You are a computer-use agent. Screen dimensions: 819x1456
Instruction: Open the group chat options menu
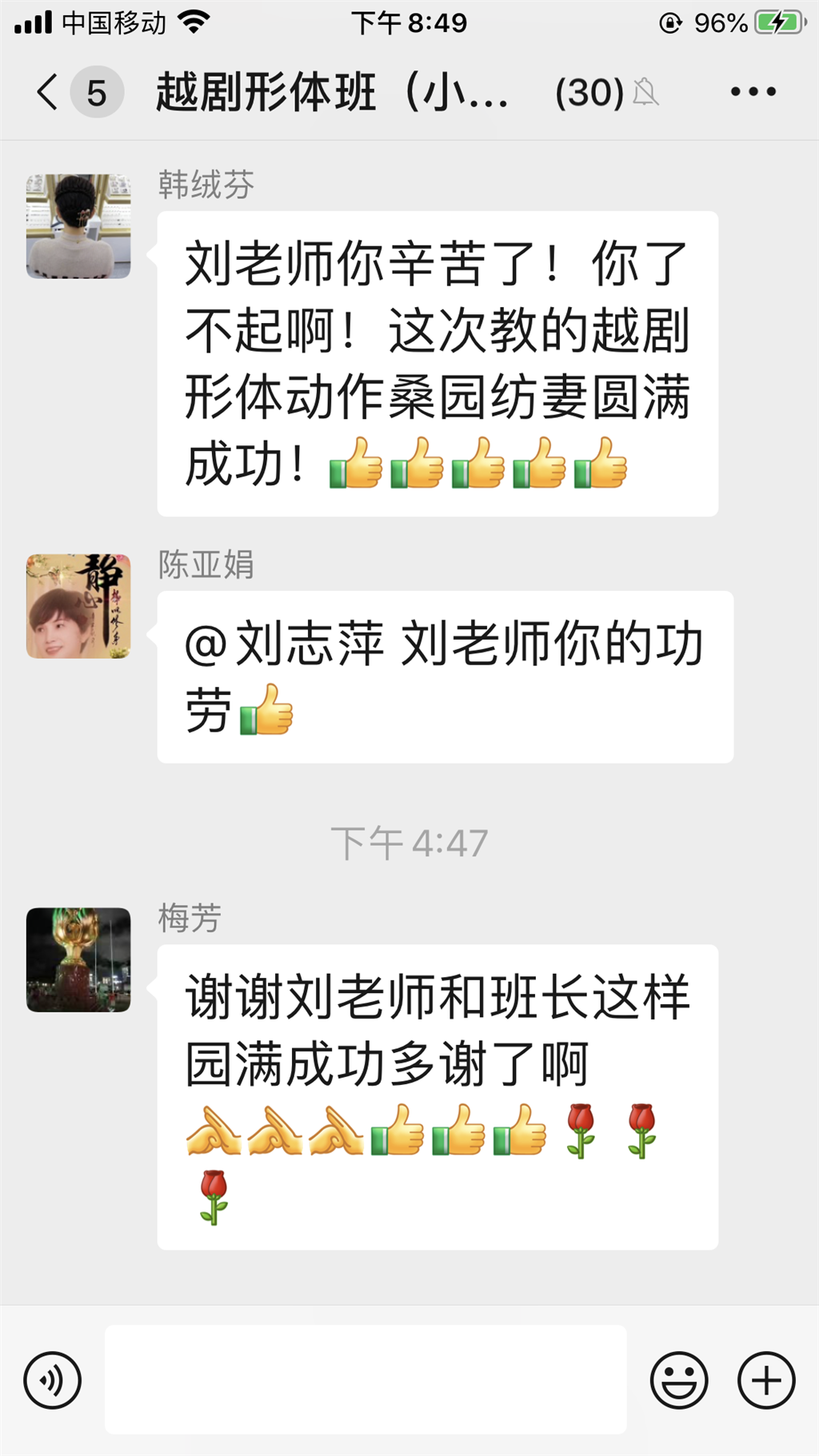753,92
